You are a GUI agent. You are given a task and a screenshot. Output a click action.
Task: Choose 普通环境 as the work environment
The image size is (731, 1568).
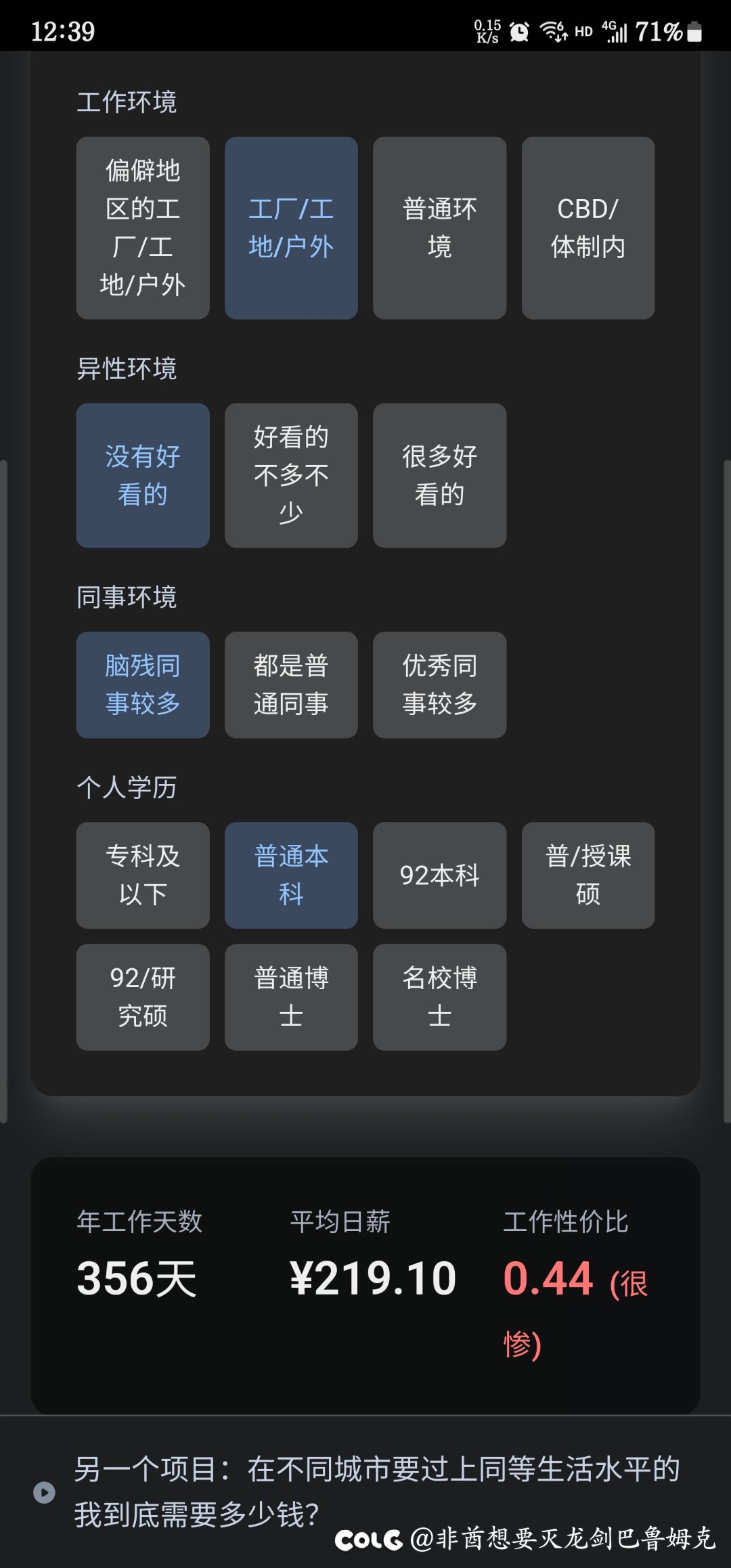439,228
